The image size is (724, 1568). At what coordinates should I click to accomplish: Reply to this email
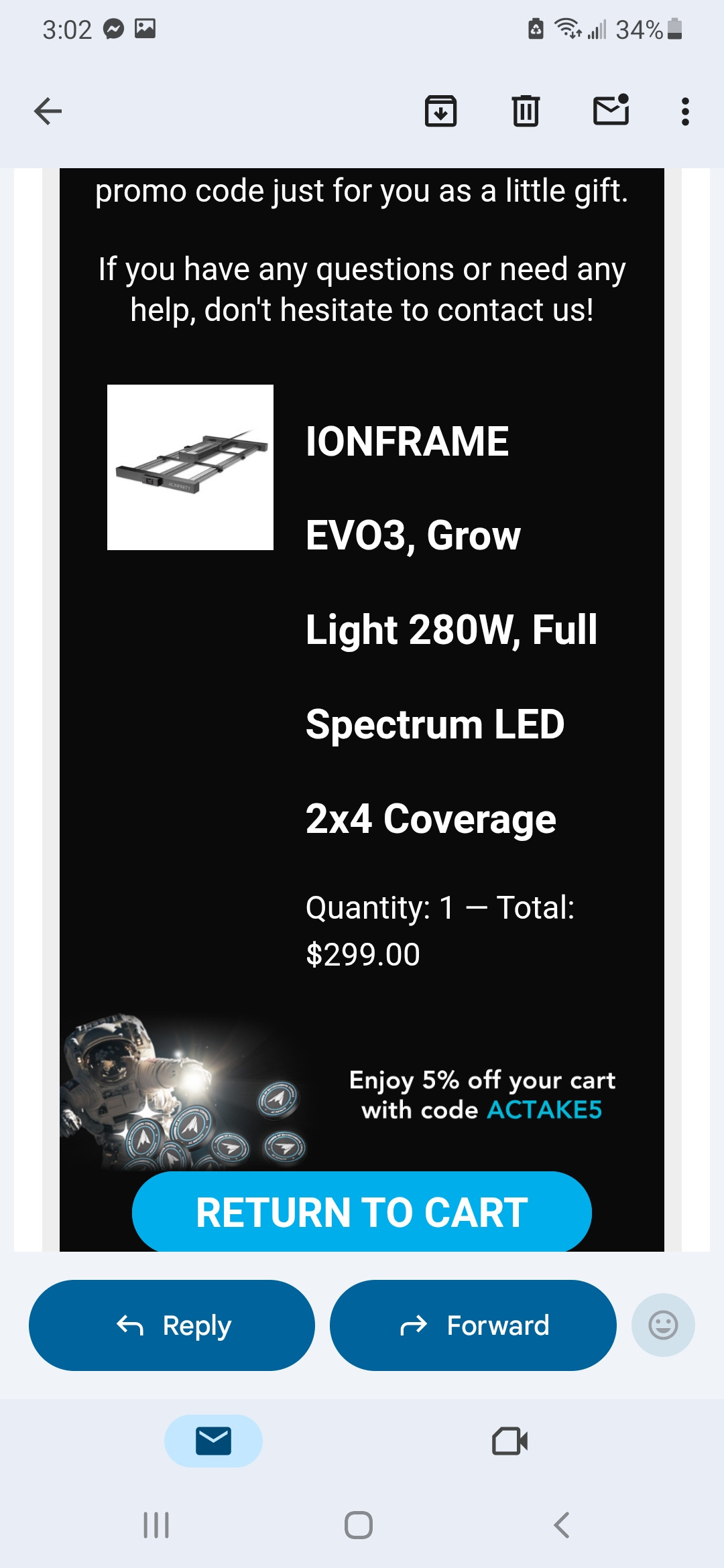(172, 1325)
